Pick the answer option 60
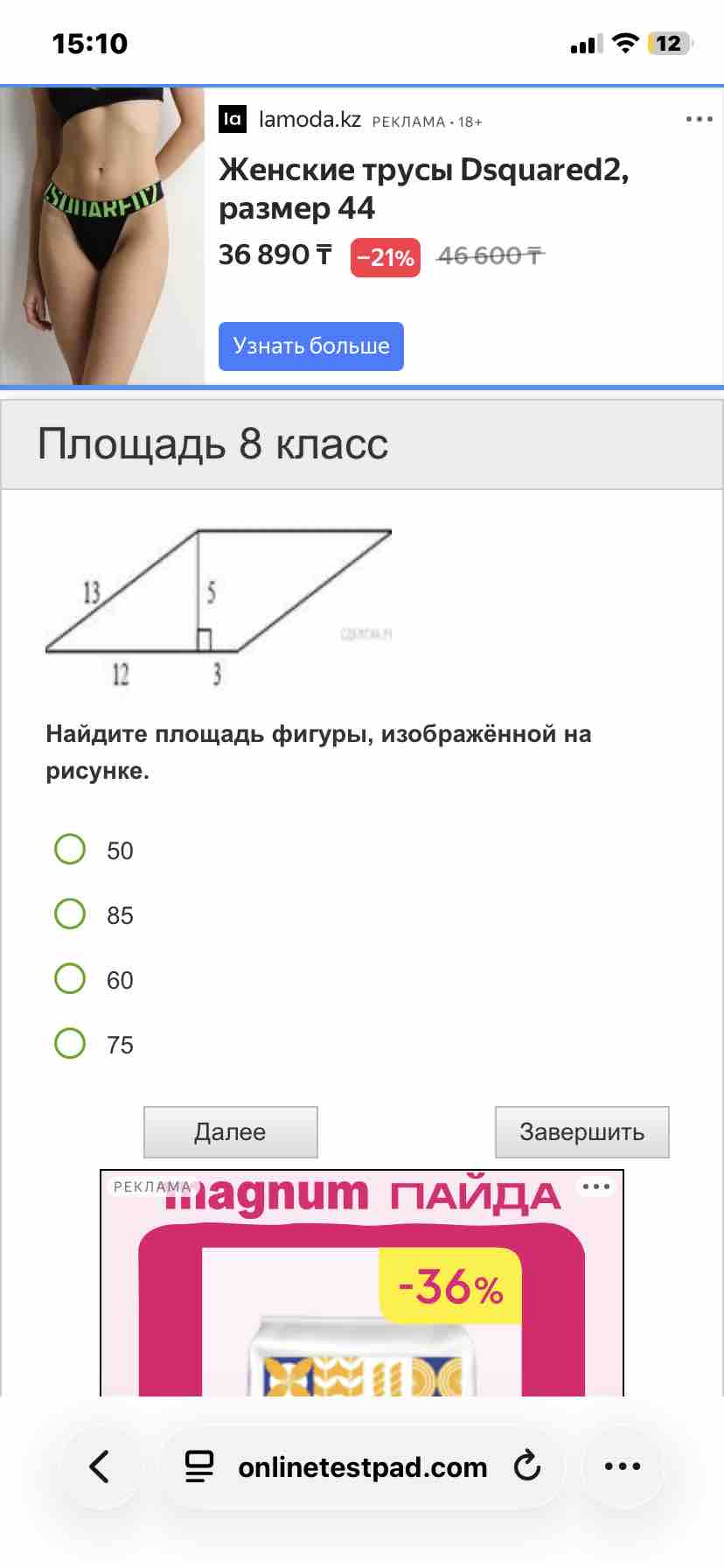Image resolution: width=724 pixels, height=1568 pixels. tap(70, 978)
